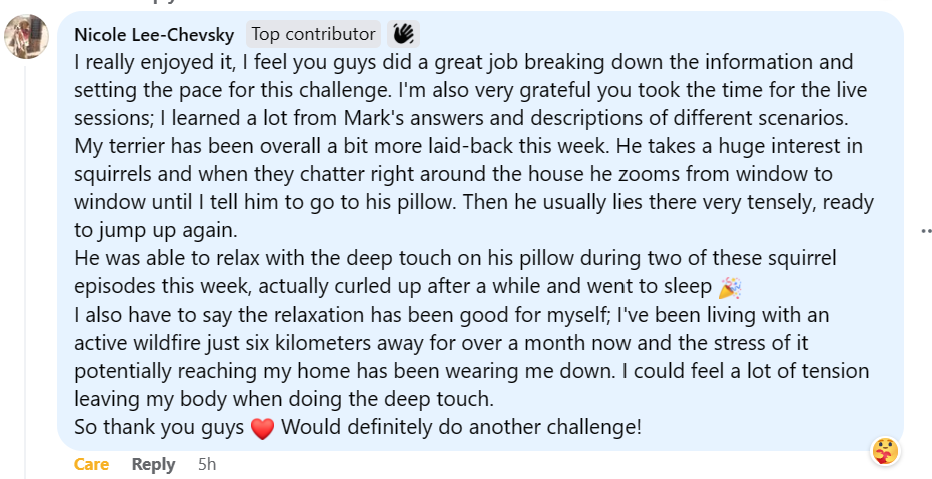Tap the Care reaction button
932x479 pixels.
pos(91,464)
